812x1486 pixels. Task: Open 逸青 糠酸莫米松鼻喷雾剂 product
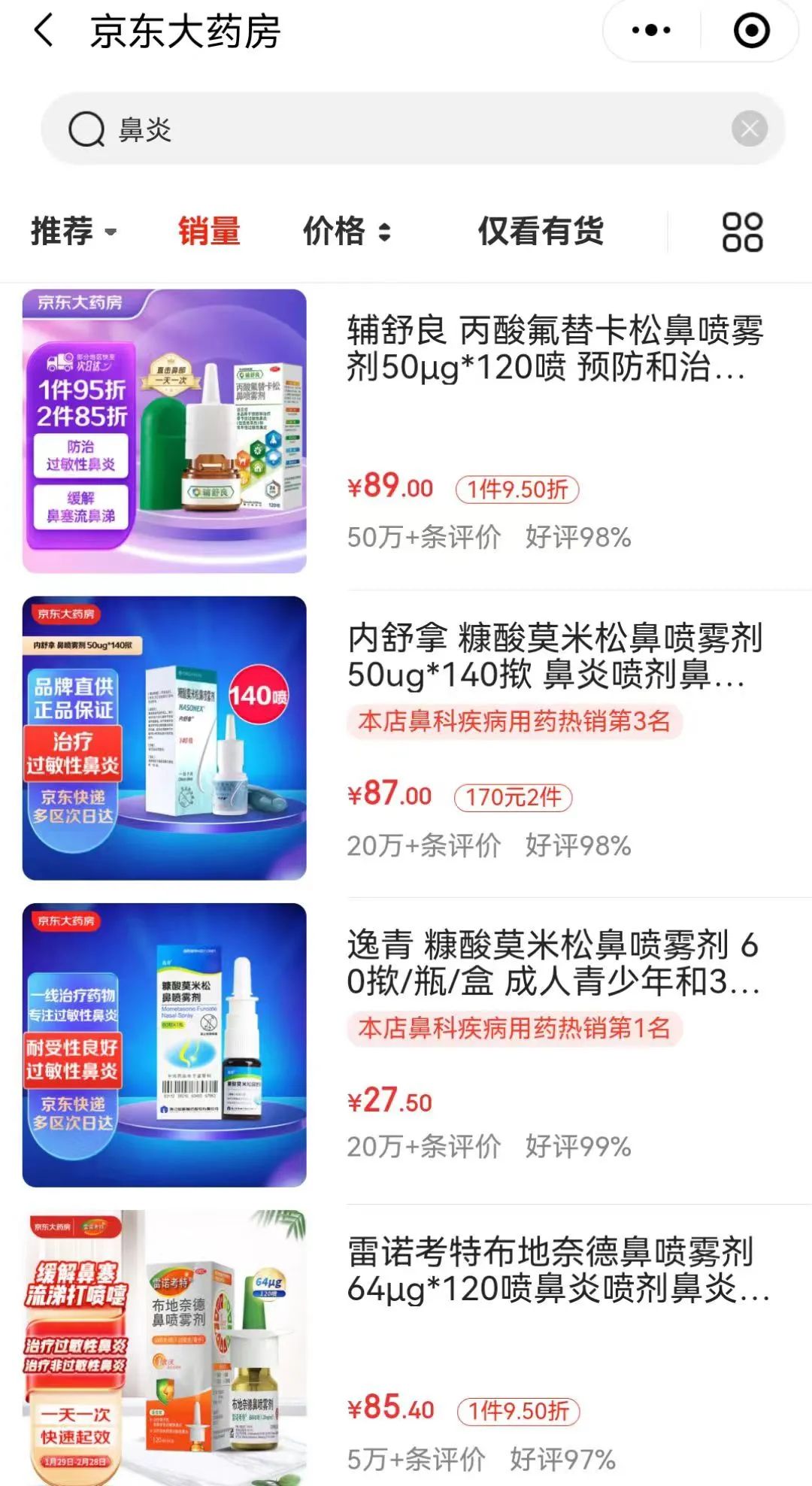(x=553, y=963)
